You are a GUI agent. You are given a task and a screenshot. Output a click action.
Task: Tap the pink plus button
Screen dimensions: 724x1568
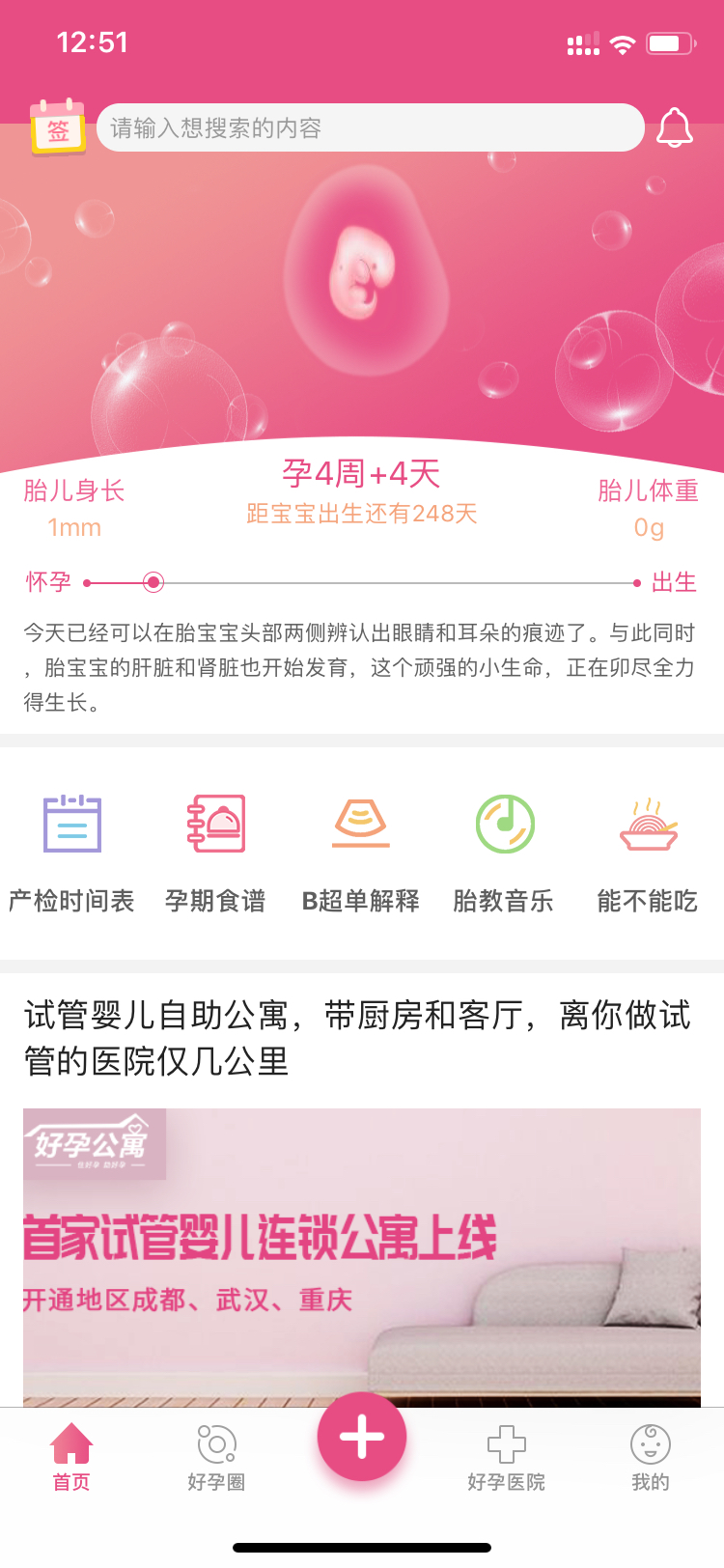point(362,1437)
